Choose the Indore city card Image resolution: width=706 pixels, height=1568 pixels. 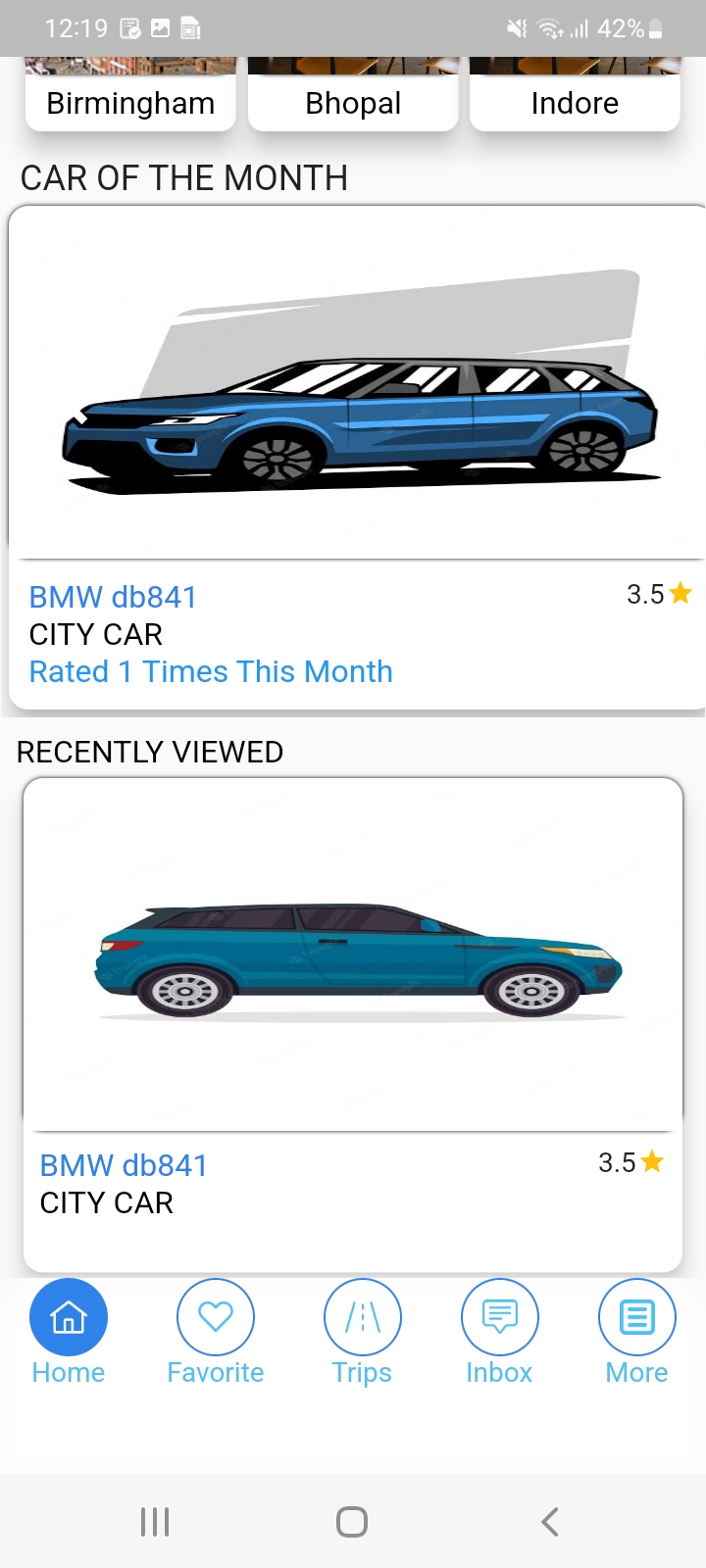pos(575,95)
